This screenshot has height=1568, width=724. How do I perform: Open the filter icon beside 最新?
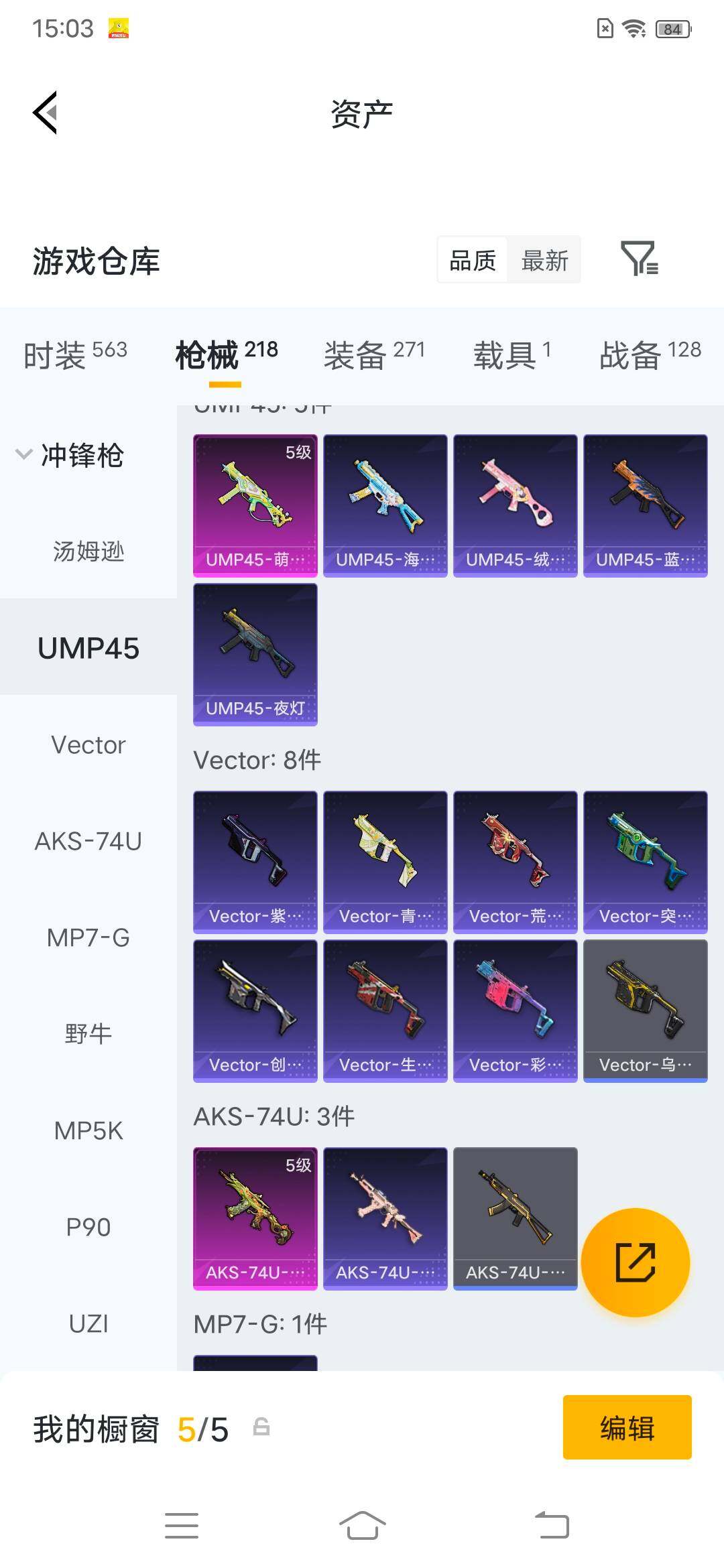click(639, 259)
